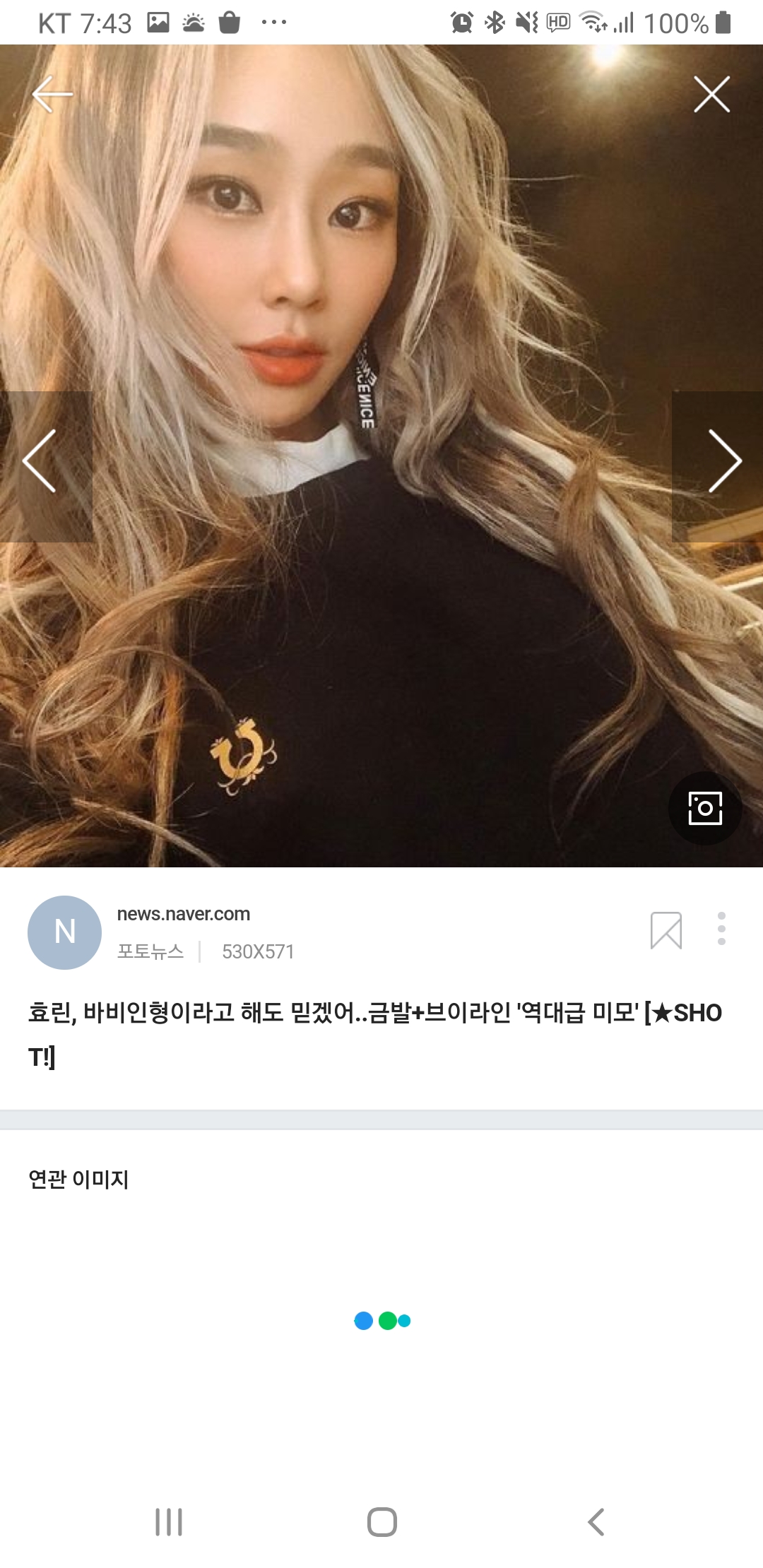Start visual search with the lens icon
Screen dimensions: 763x1568
coord(704,808)
